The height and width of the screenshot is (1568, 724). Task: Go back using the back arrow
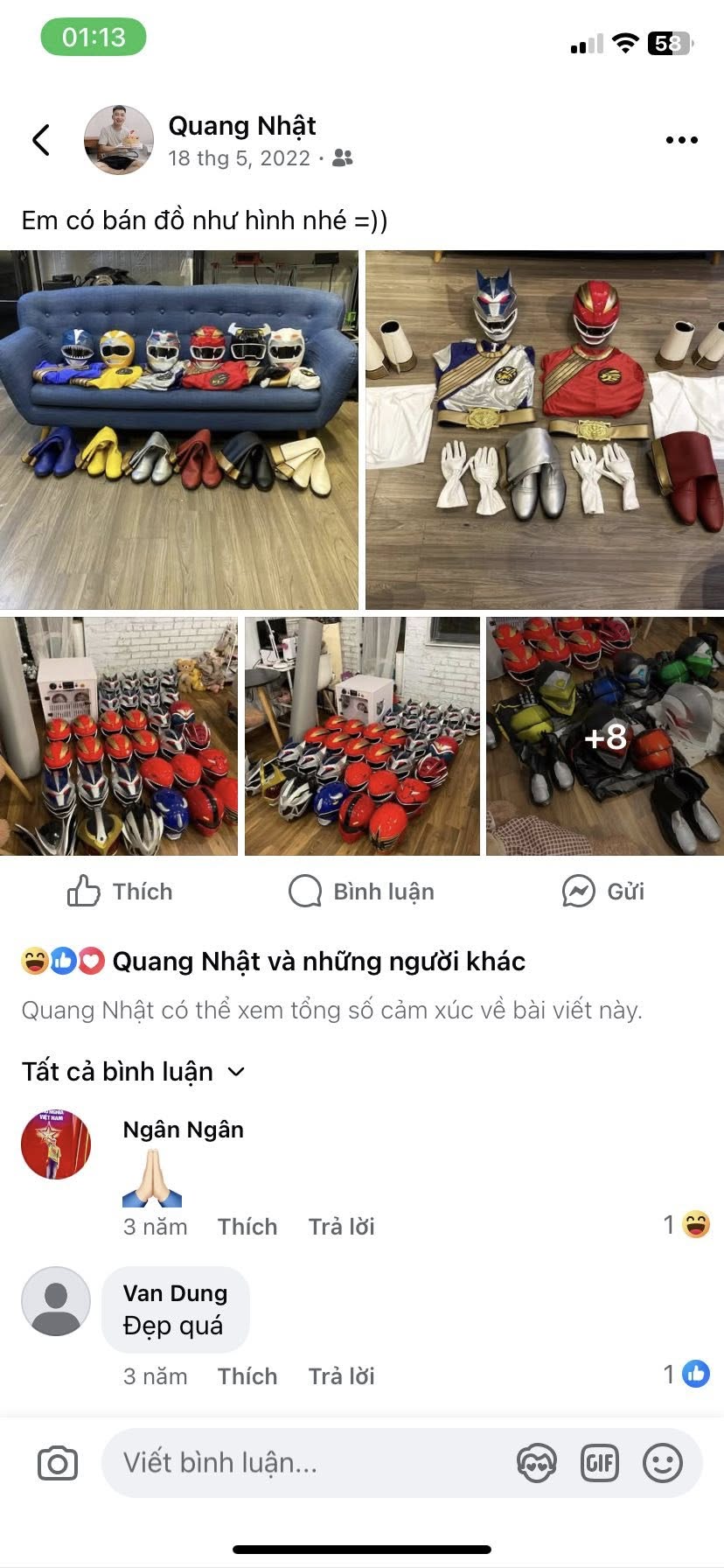coord(41,140)
